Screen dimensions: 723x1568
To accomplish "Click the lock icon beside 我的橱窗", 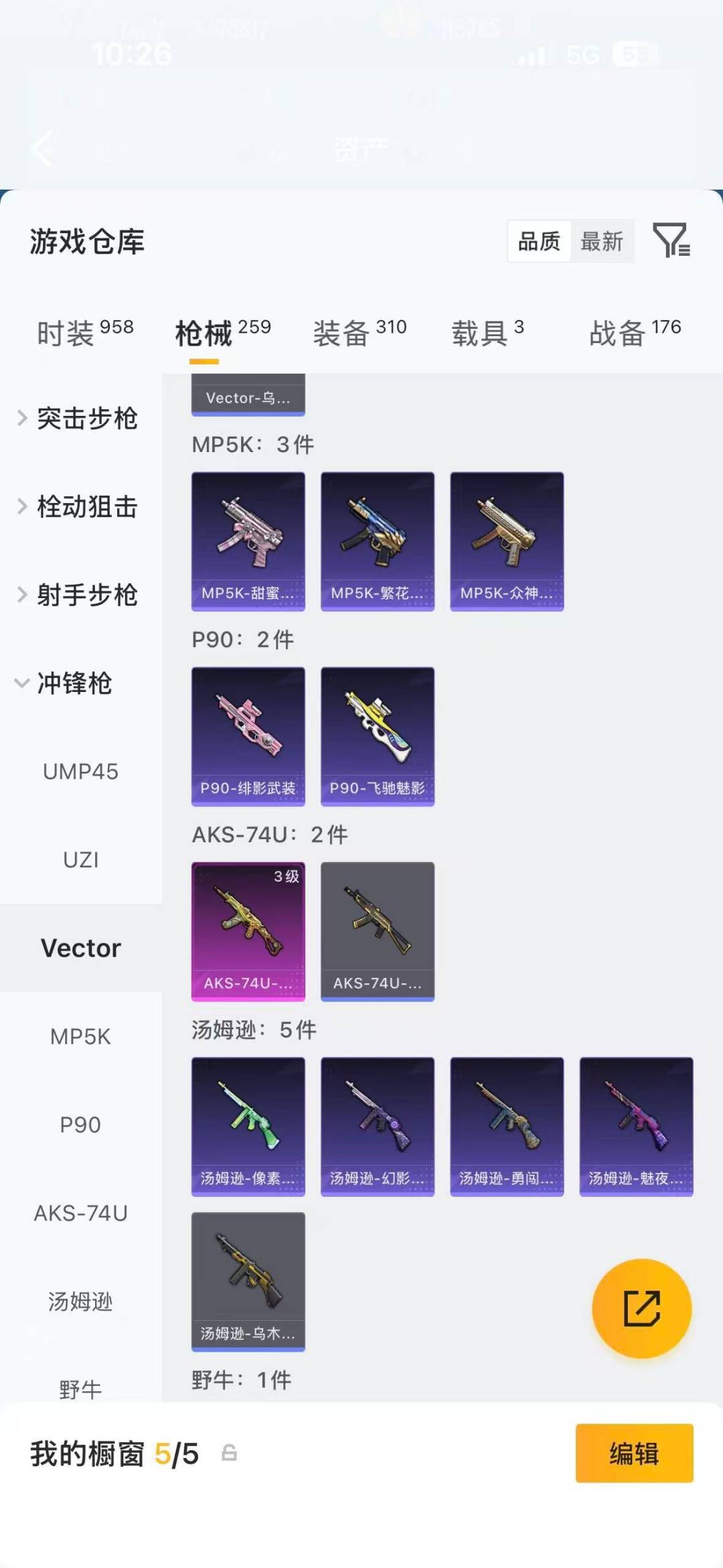I will point(228,1455).
